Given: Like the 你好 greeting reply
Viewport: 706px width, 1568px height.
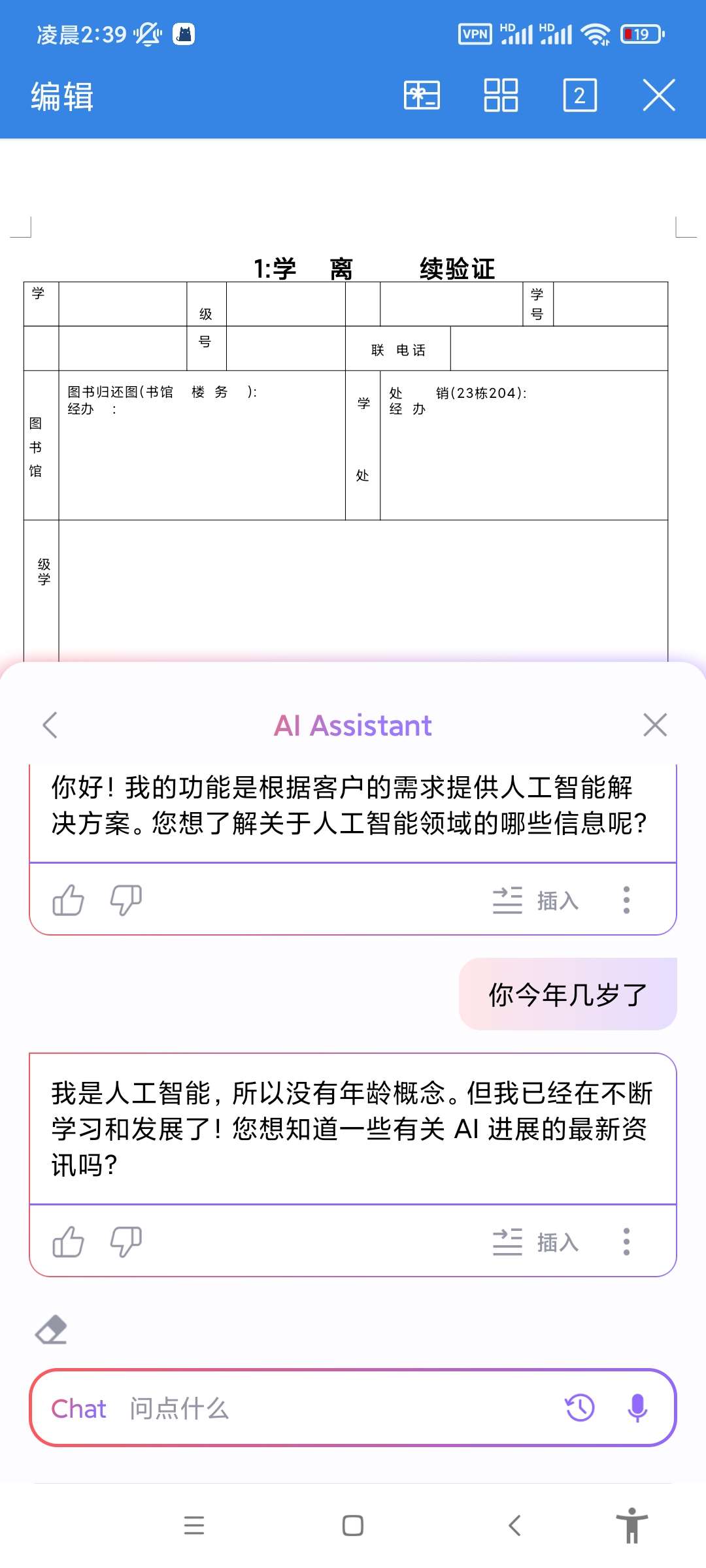Looking at the screenshot, I should click(69, 900).
